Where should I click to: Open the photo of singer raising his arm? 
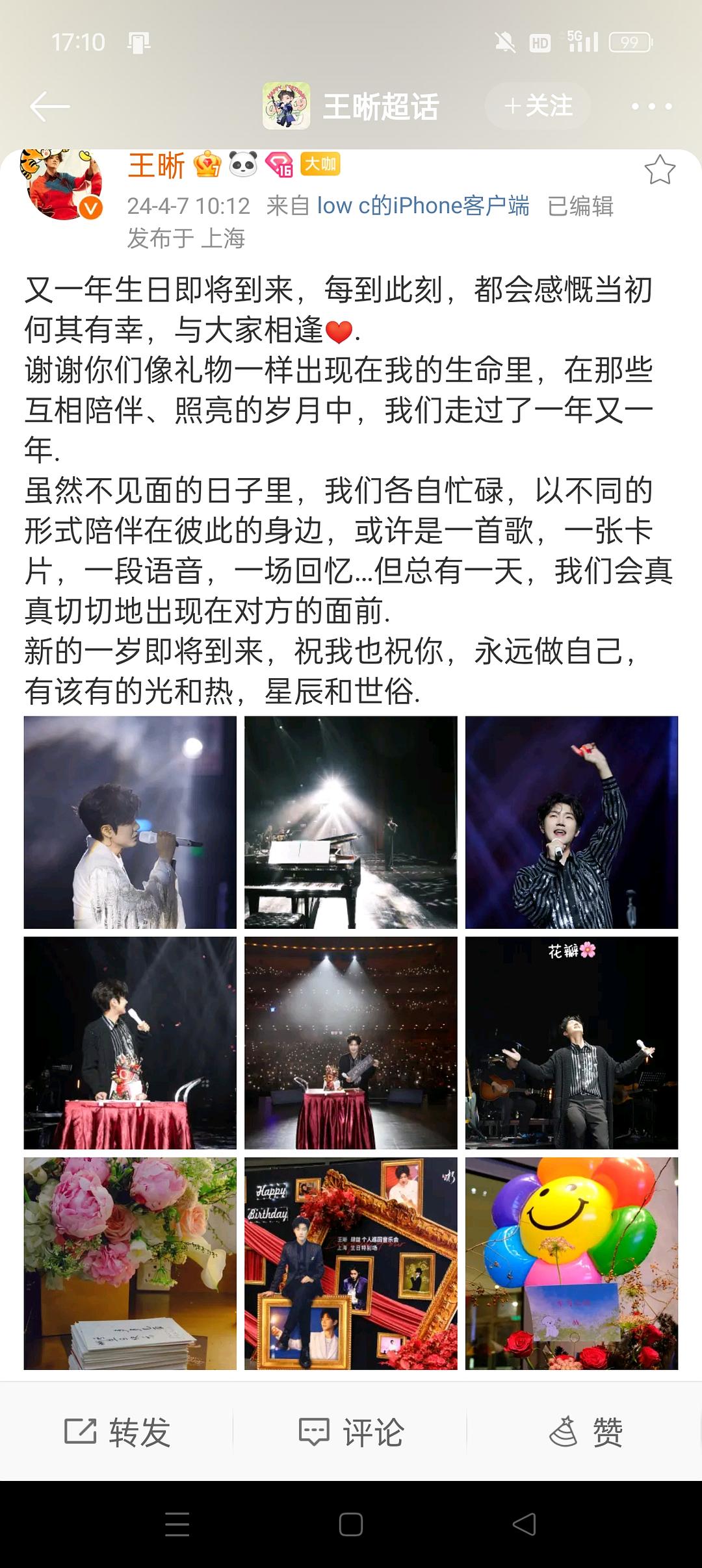tap(571, 822)
